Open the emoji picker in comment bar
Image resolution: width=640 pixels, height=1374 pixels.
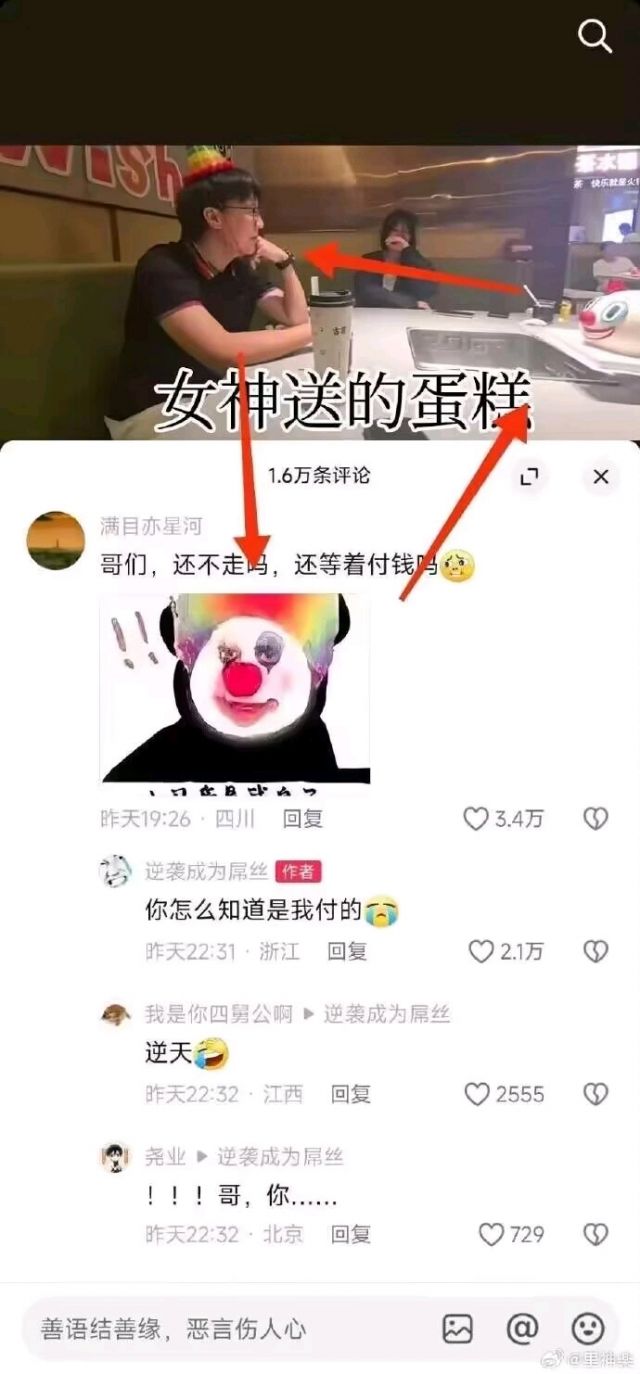[x=587, y=1329]
